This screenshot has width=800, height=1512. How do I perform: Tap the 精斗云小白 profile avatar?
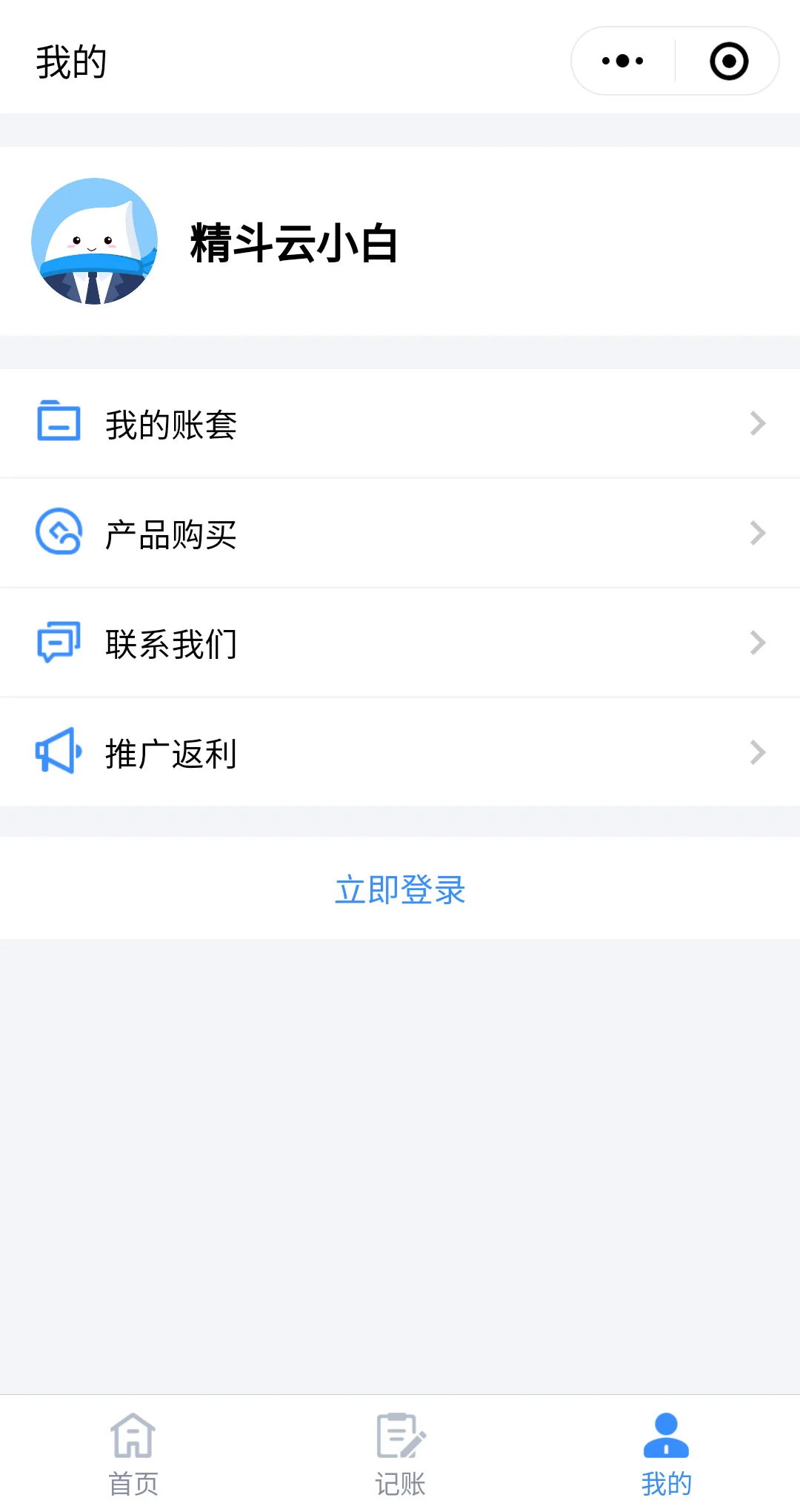tap(95, 242)
